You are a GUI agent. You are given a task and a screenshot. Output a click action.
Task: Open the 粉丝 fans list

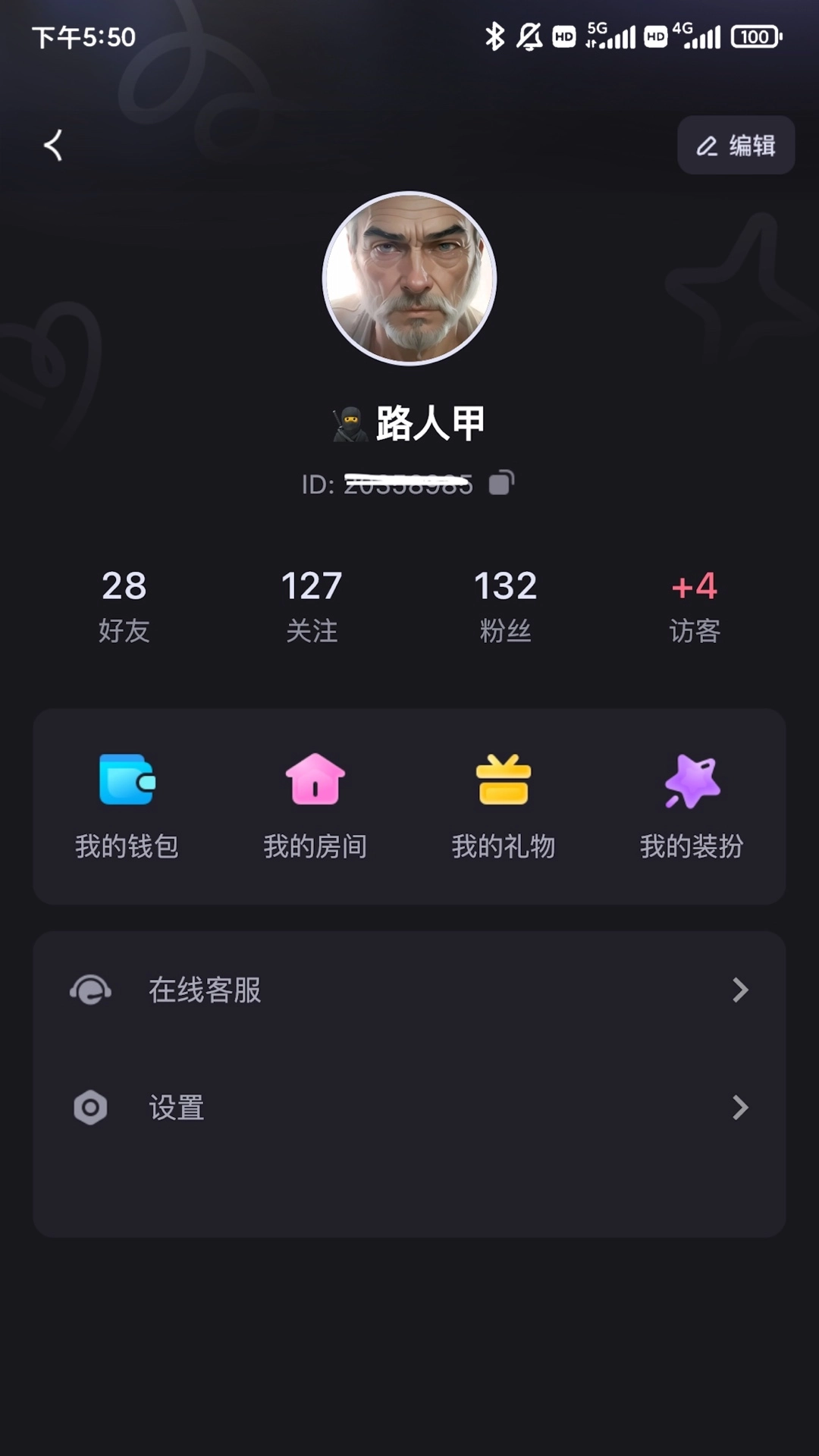(506, 603)
